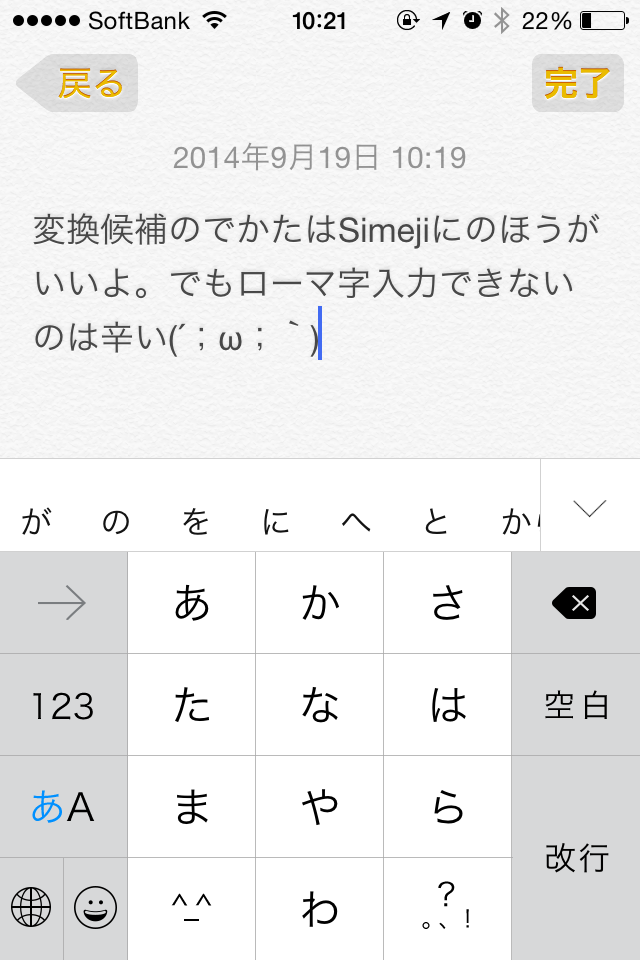
Task: Insert the を suggestion
Action: (x=196, y=522)
